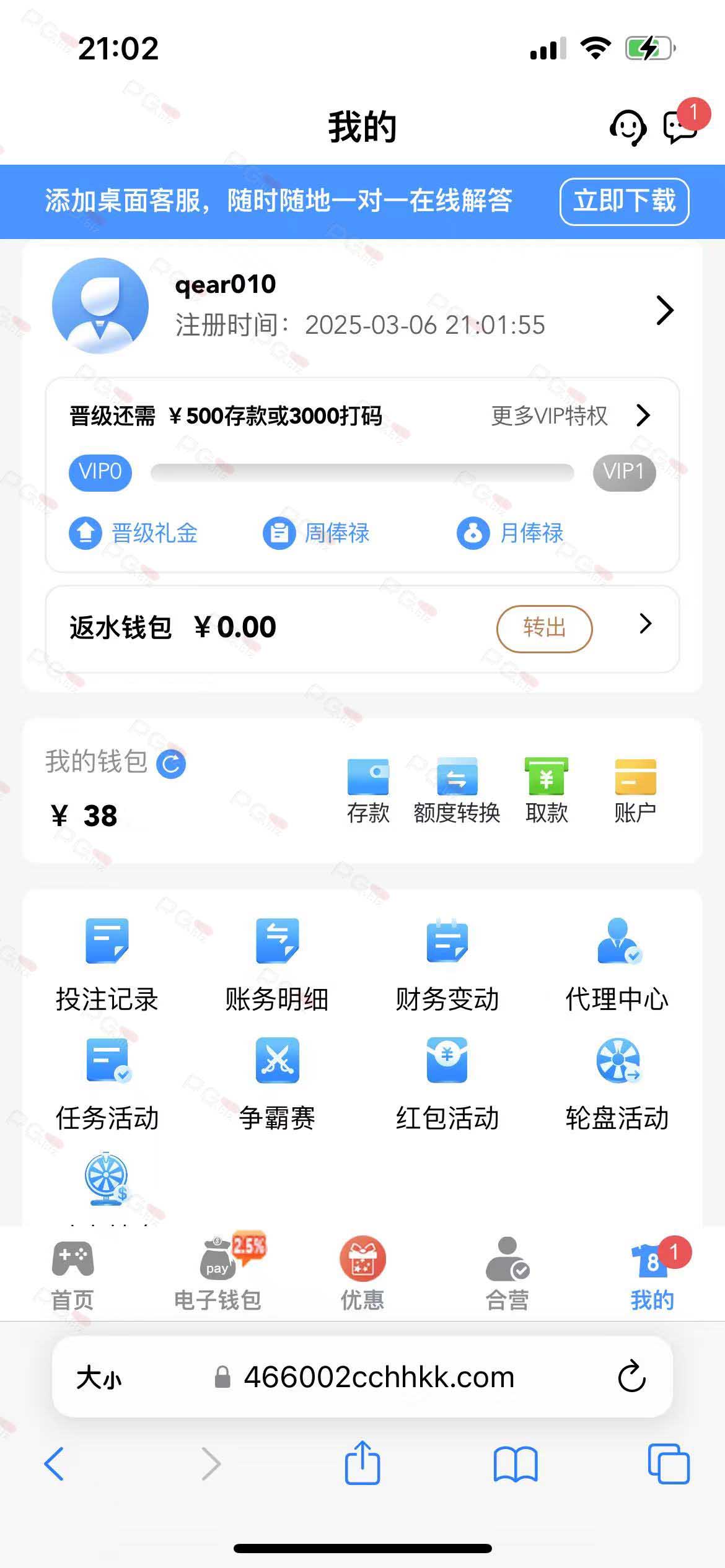Select 周俸禄
This screenshot has width=725, height=1568.
[x=317, y=533]
